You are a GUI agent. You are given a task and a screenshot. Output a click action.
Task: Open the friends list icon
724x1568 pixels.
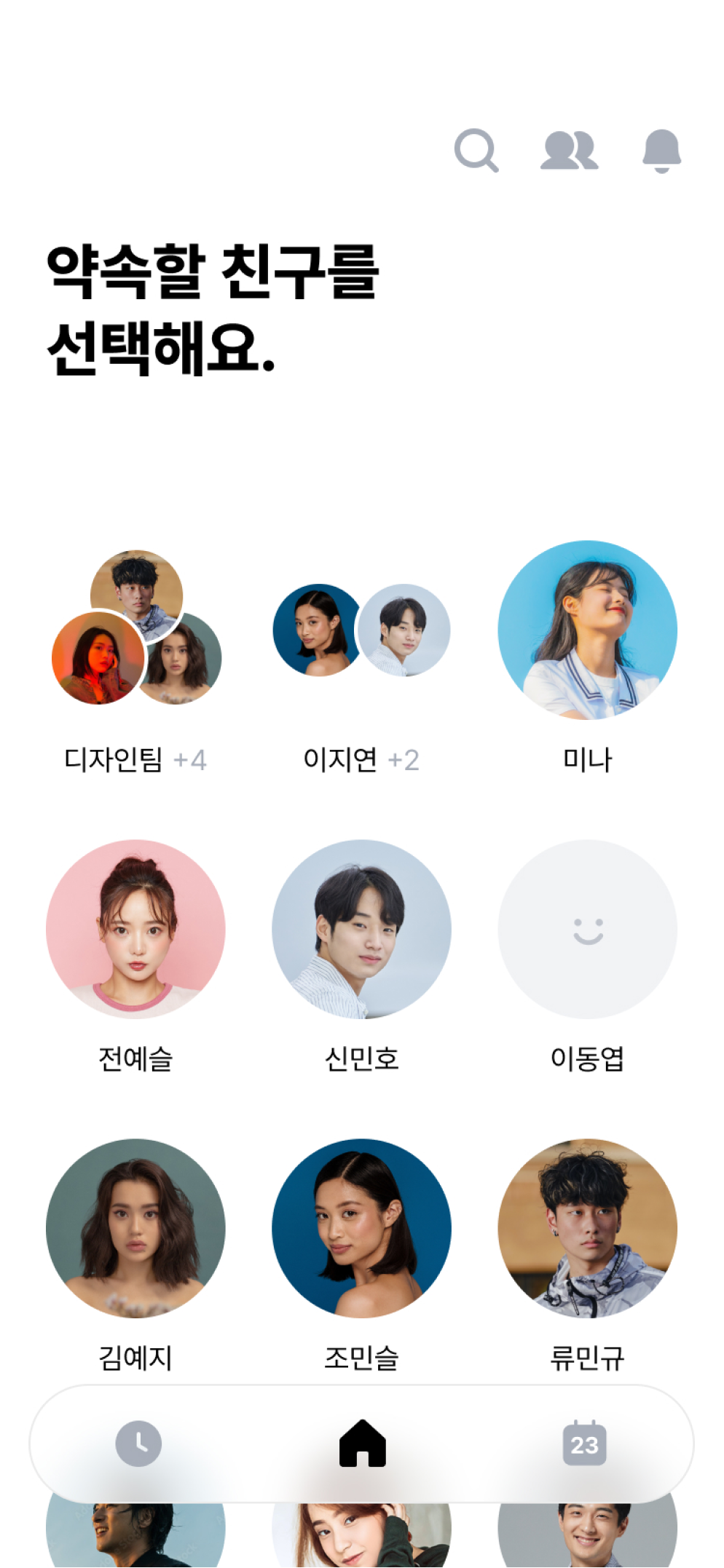pyautogui.click(x=569, y=151)
